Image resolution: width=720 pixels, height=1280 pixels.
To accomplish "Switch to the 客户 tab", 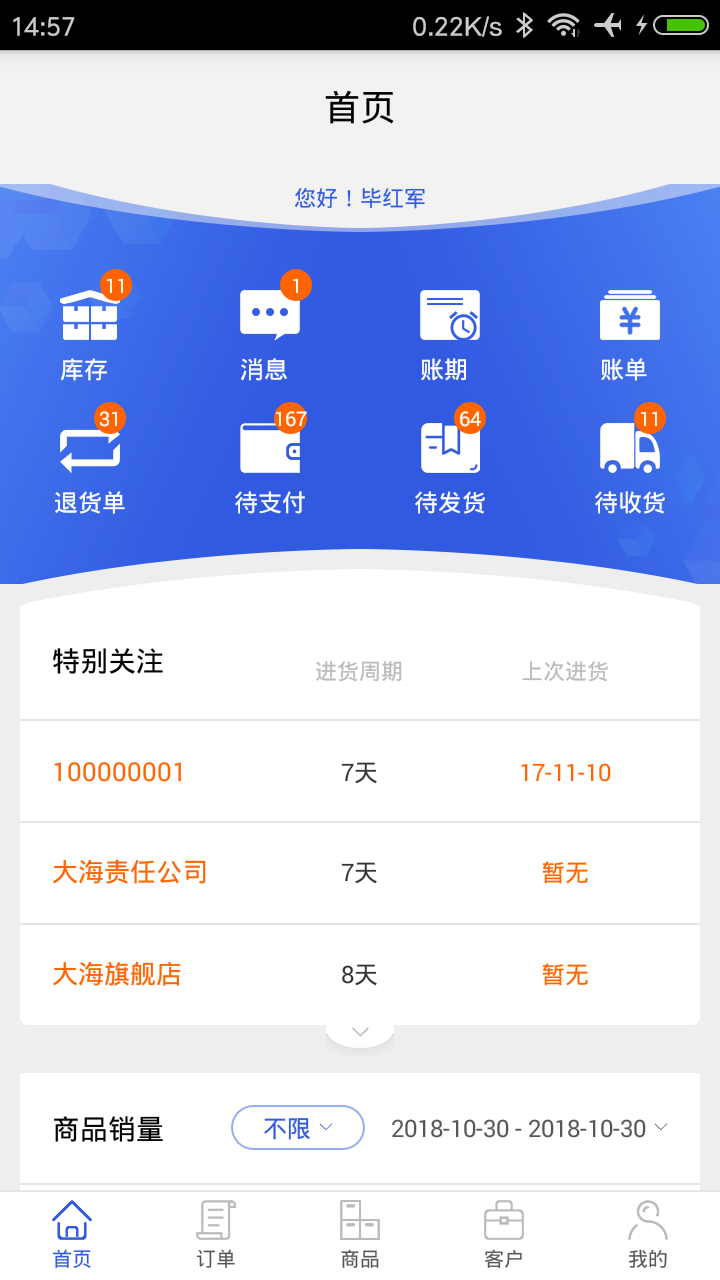I will [x=504, y=1235].
